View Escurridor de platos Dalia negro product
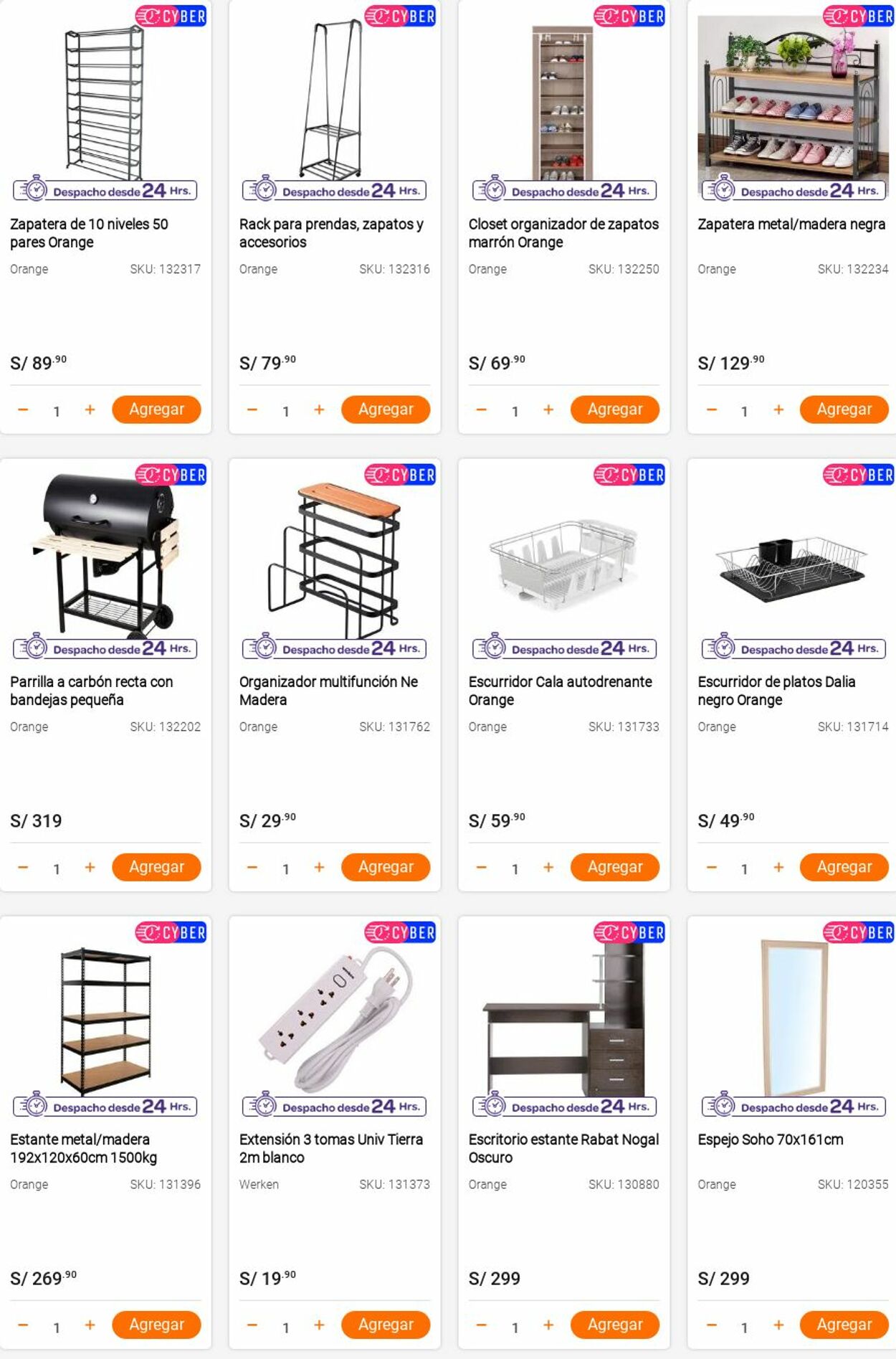The height and width of the screenshot is (1359, 896). (776, 690)
